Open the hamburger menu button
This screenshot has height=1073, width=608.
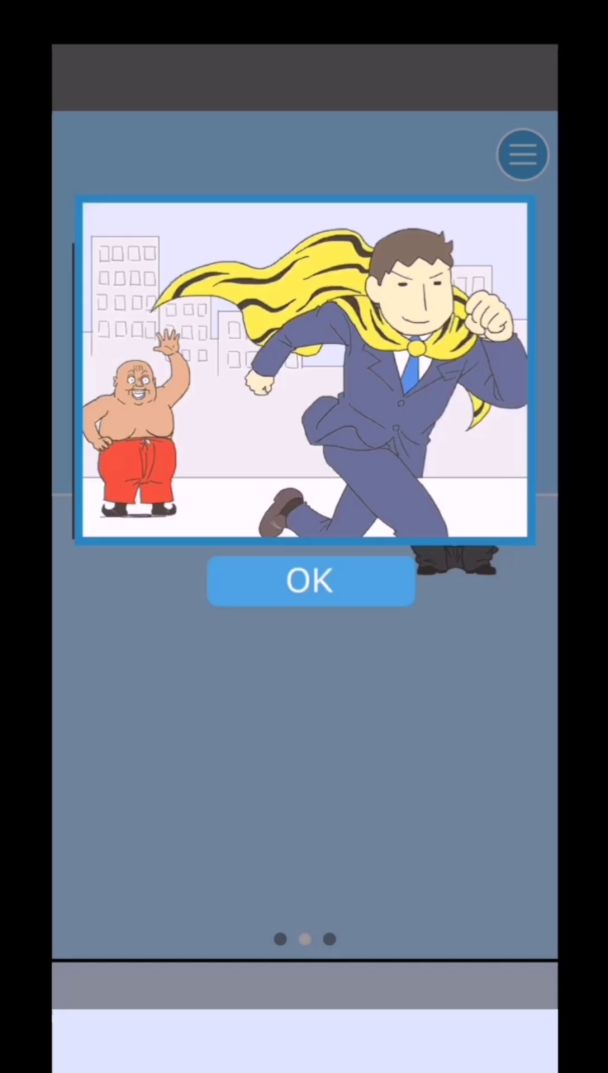(523, 155)
